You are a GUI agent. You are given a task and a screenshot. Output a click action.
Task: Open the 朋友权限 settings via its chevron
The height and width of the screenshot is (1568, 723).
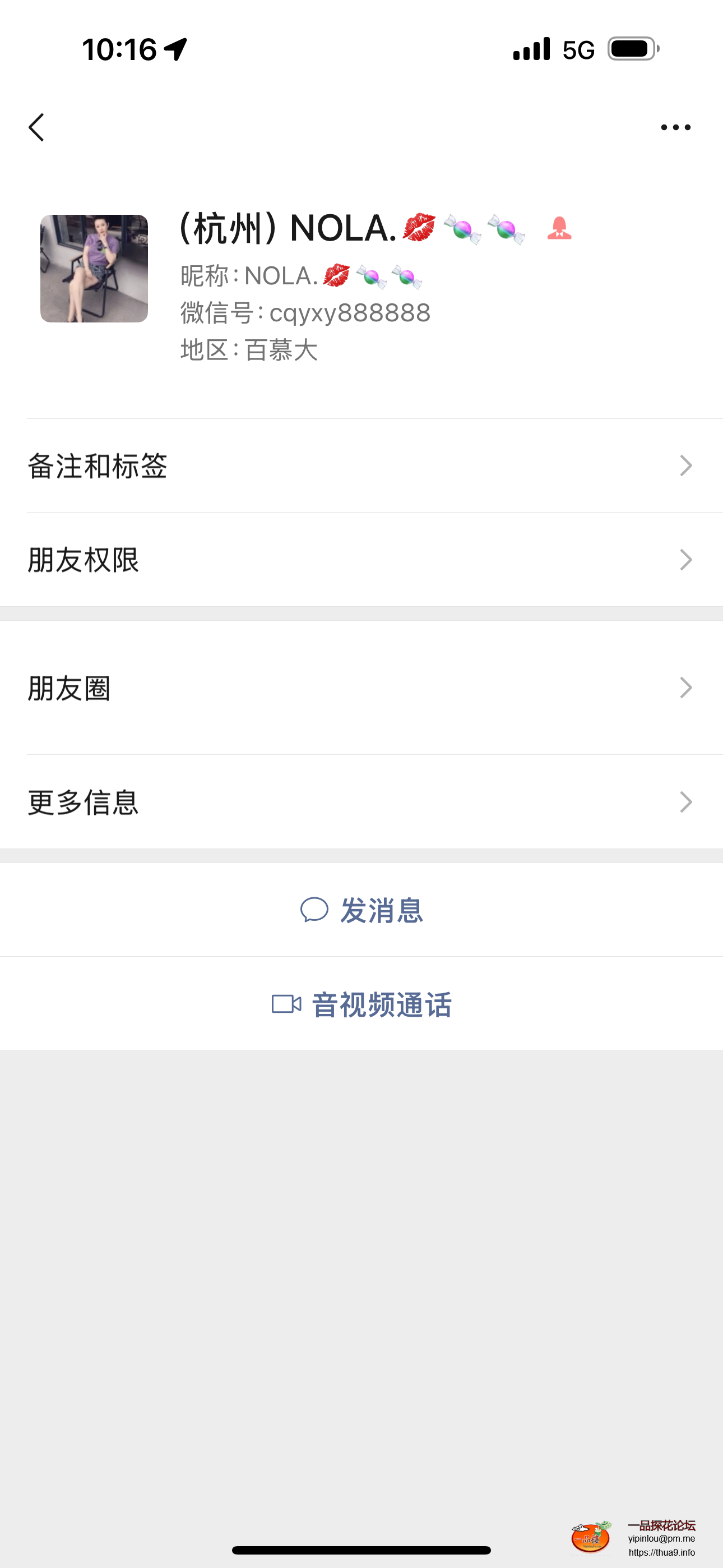(687, 560)
